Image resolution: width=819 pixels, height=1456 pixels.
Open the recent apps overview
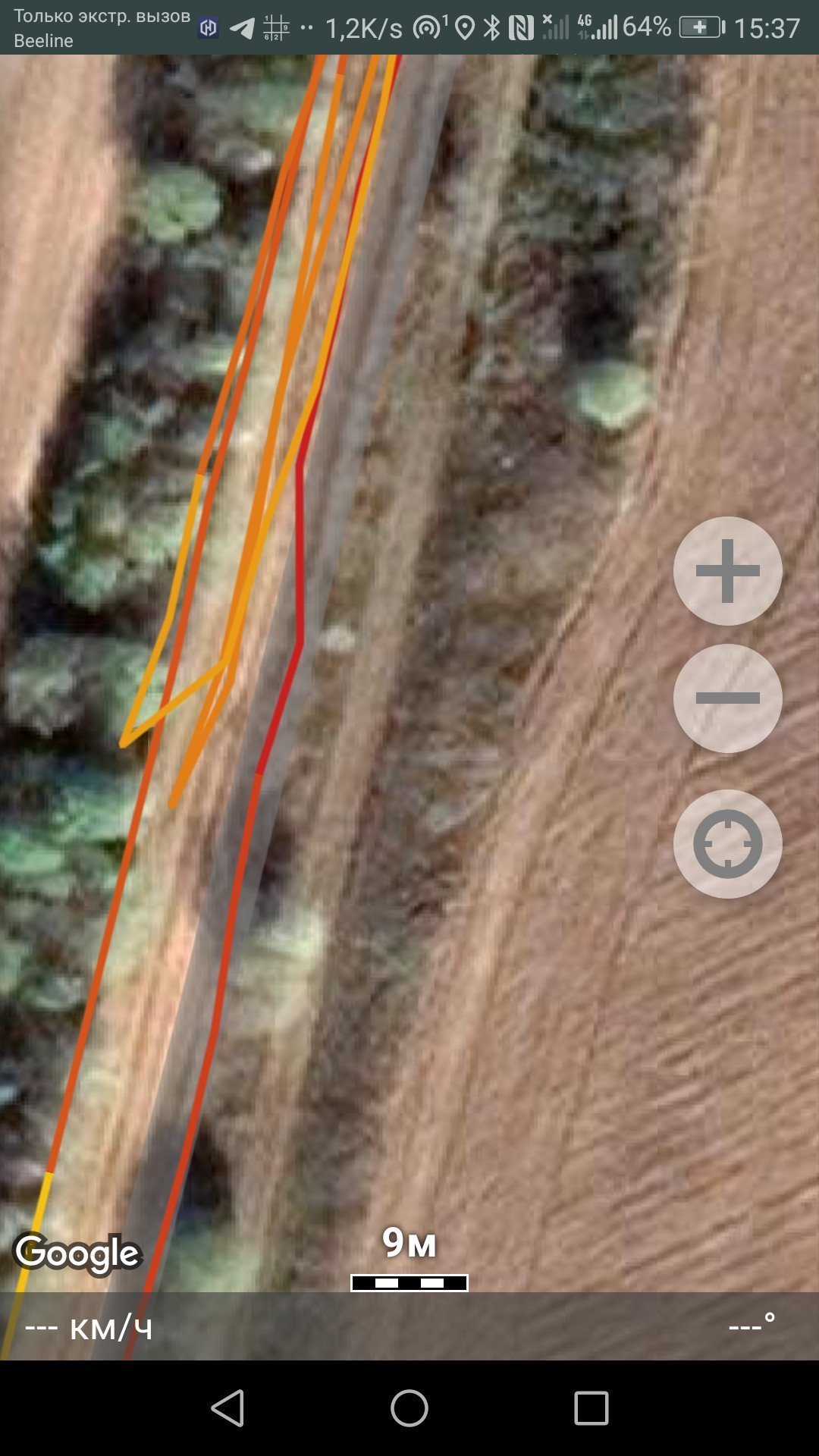(x=591, y=1409)
